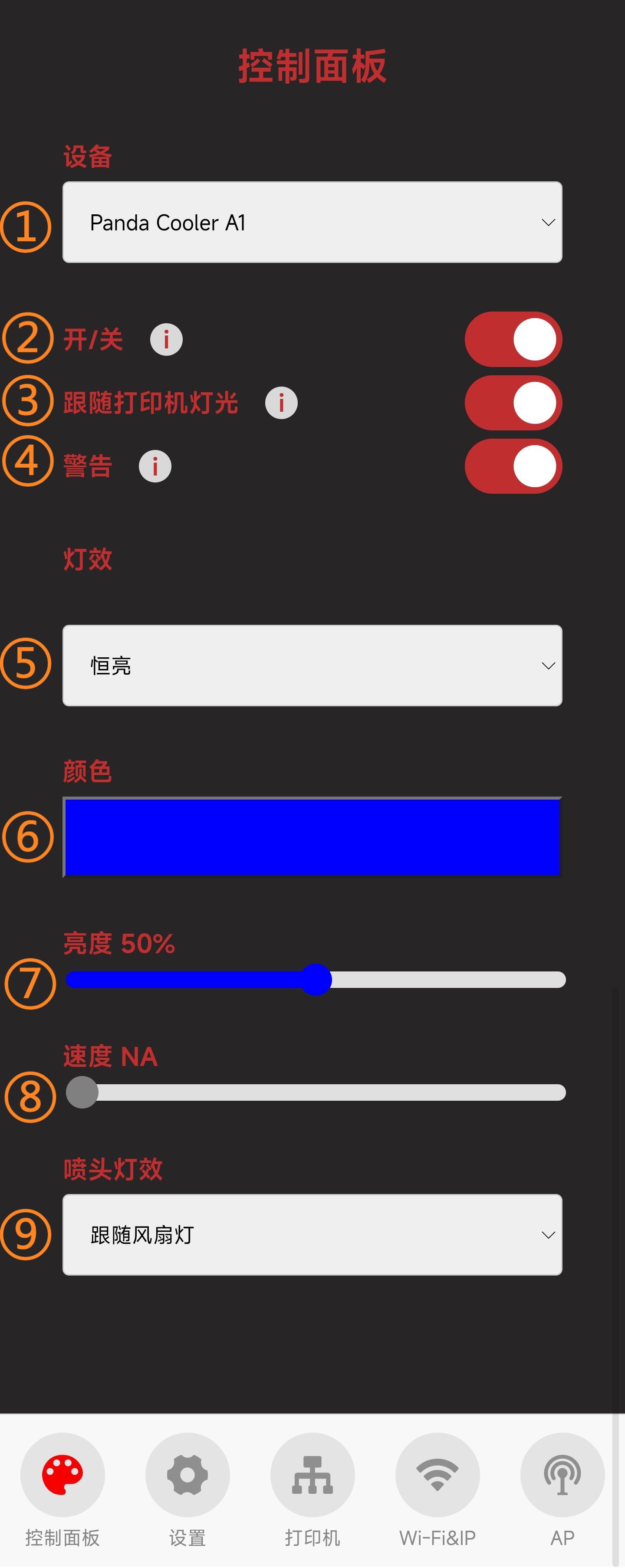625x1568 pixels.
Task: View the info tip next to 警告
Action: click(x=155, y=467)
